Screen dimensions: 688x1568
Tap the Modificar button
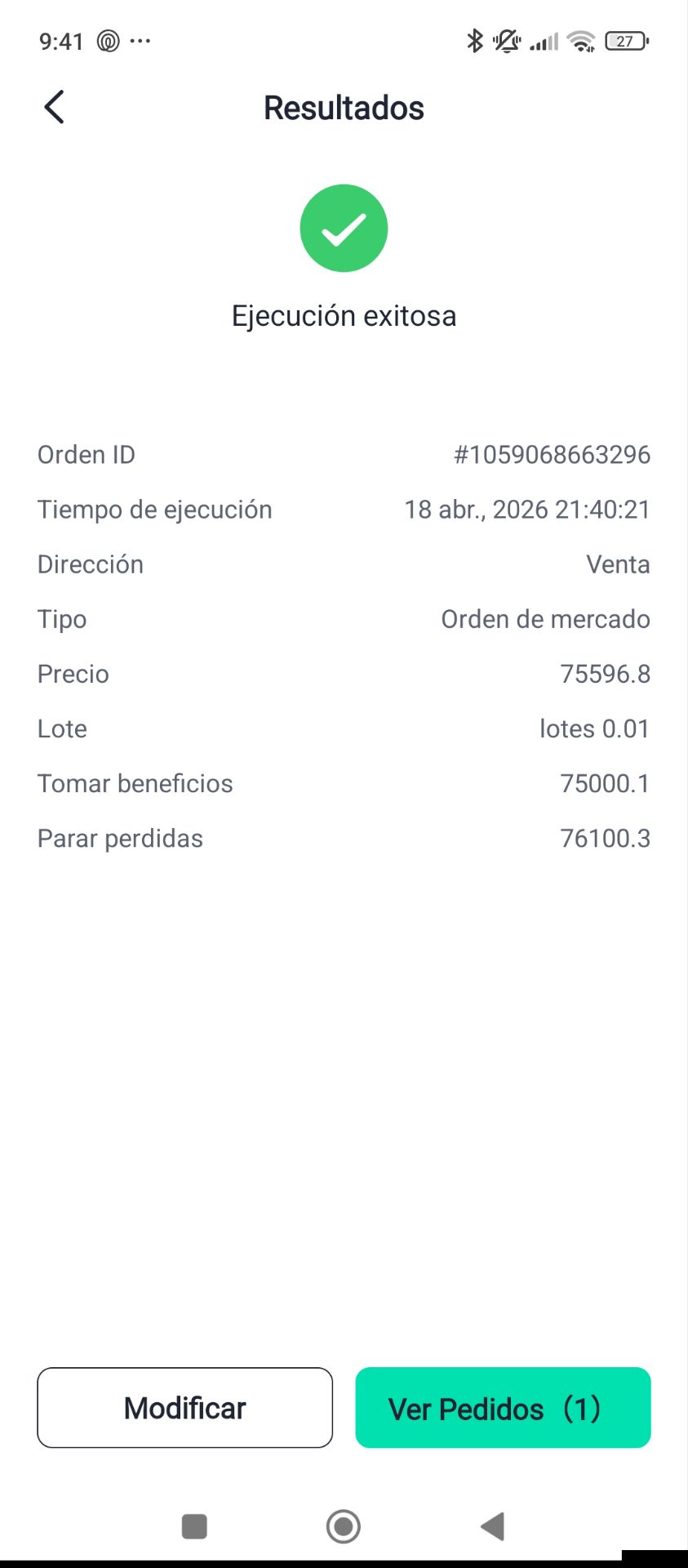[x=184, y=1408]
